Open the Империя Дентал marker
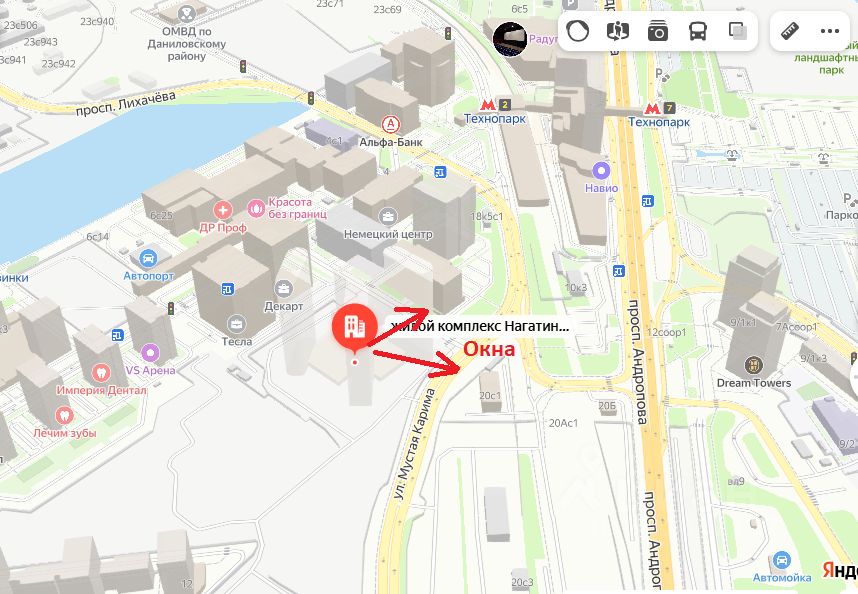858x594 pixels. pyautogui.click(x=100, y=371)
